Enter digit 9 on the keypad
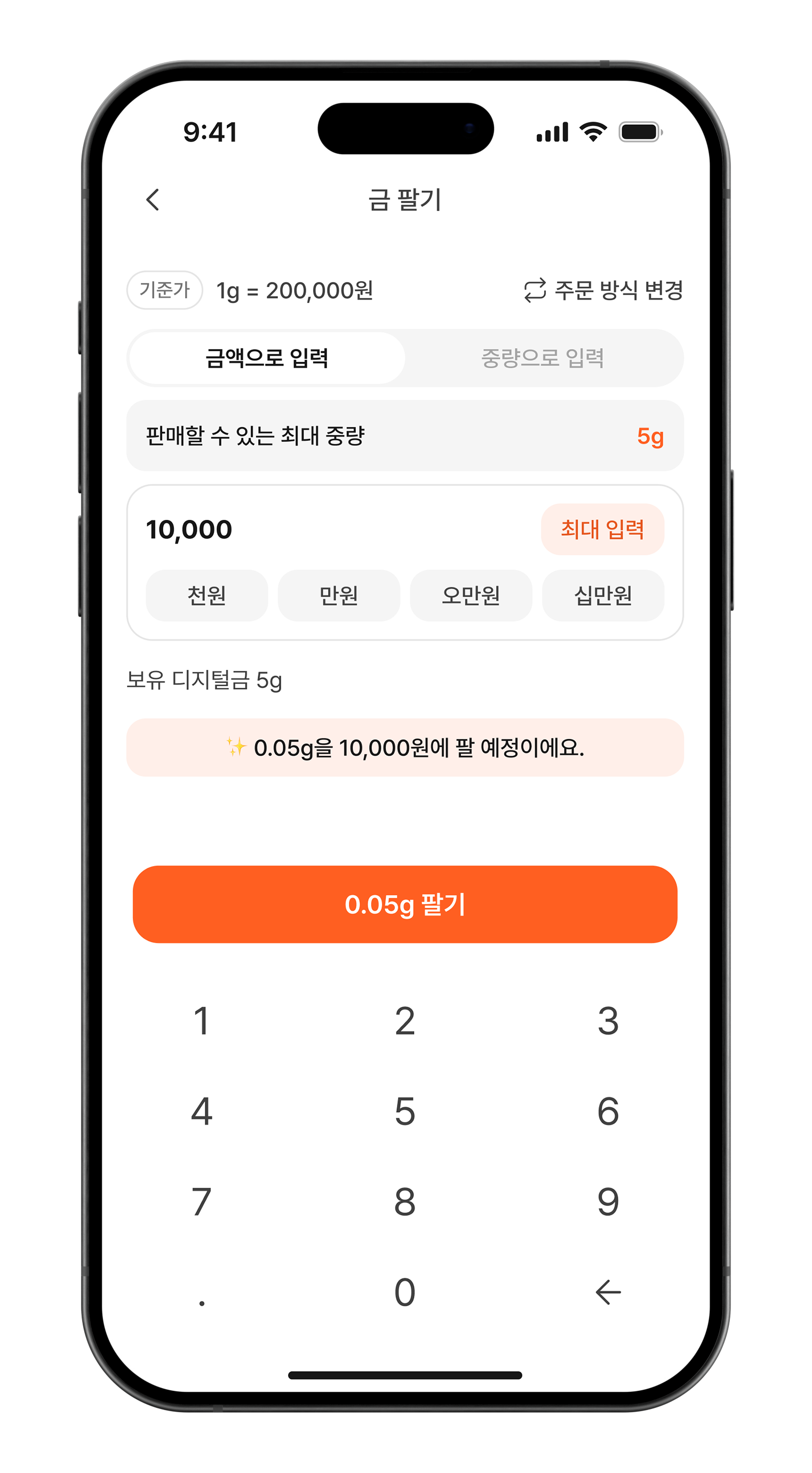The width and height of the screenshot is (812, 1473). point(608,1201)
